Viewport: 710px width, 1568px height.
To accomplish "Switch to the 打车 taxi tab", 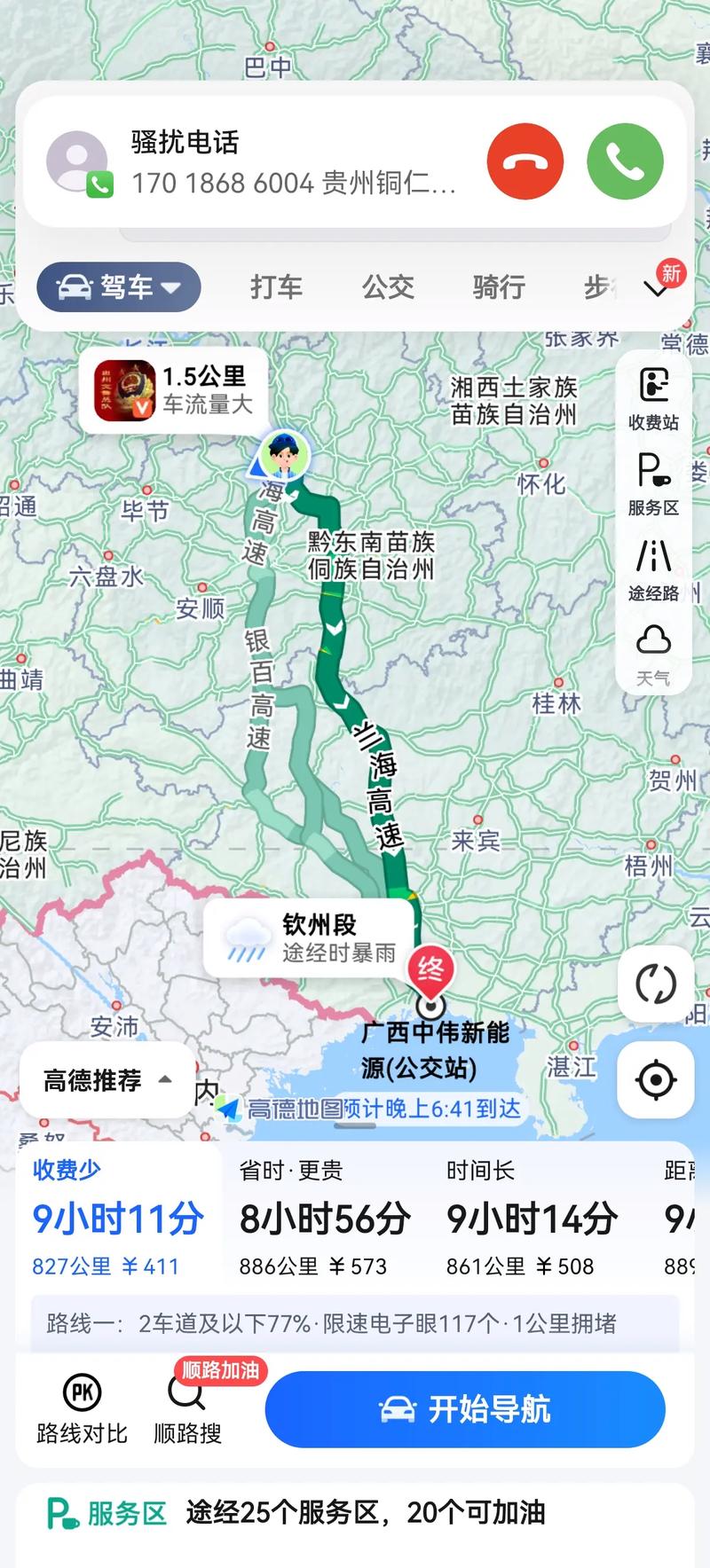I will coord(277,286).
